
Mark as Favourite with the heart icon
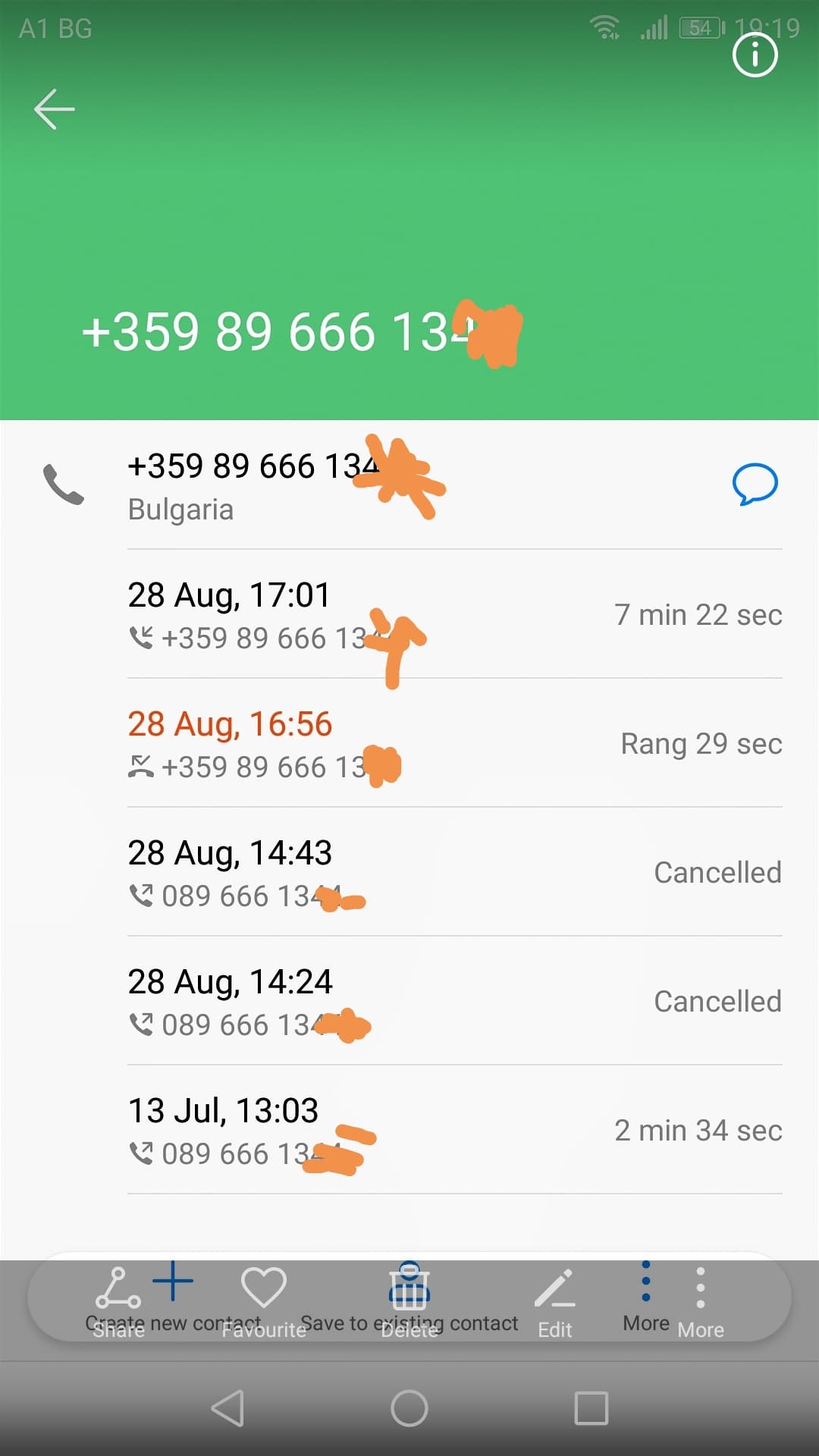click(x=264, y=1303)
